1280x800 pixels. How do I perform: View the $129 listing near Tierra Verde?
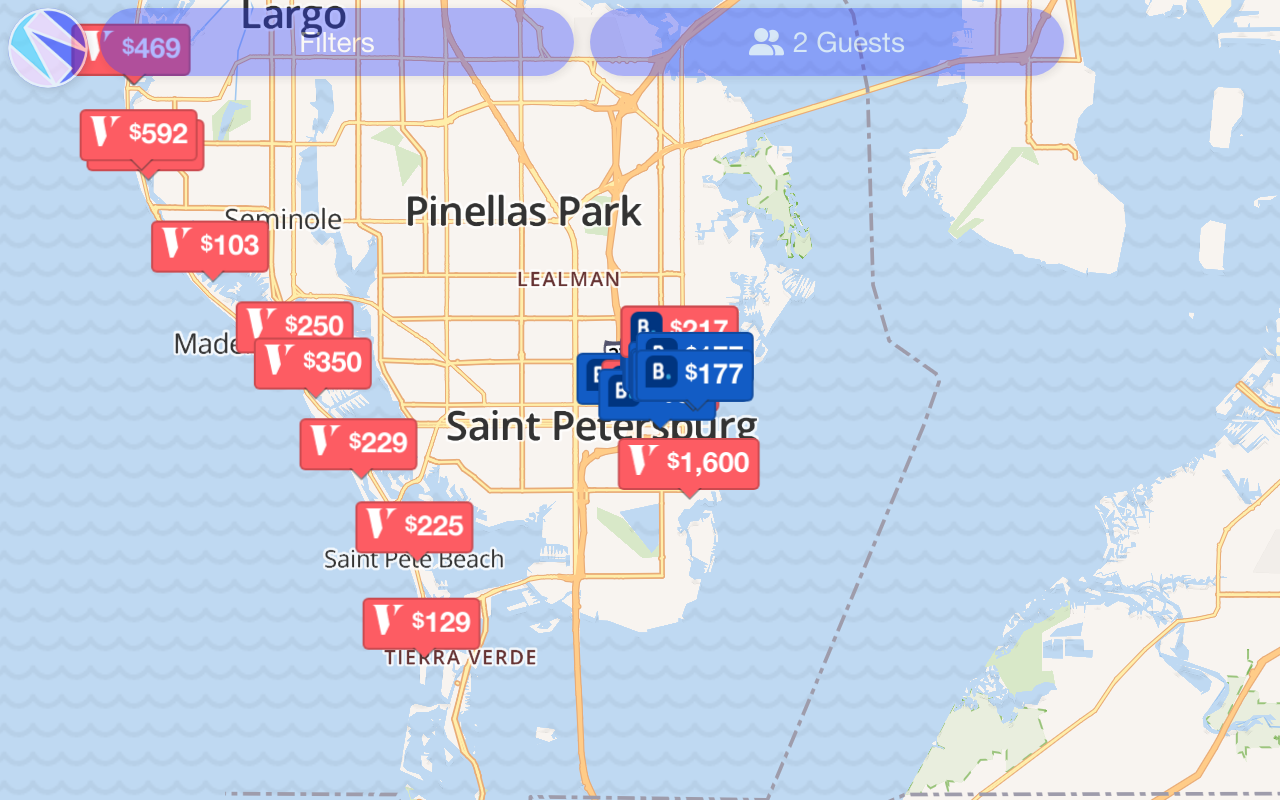pyautogui.click(x=421, y=622)
